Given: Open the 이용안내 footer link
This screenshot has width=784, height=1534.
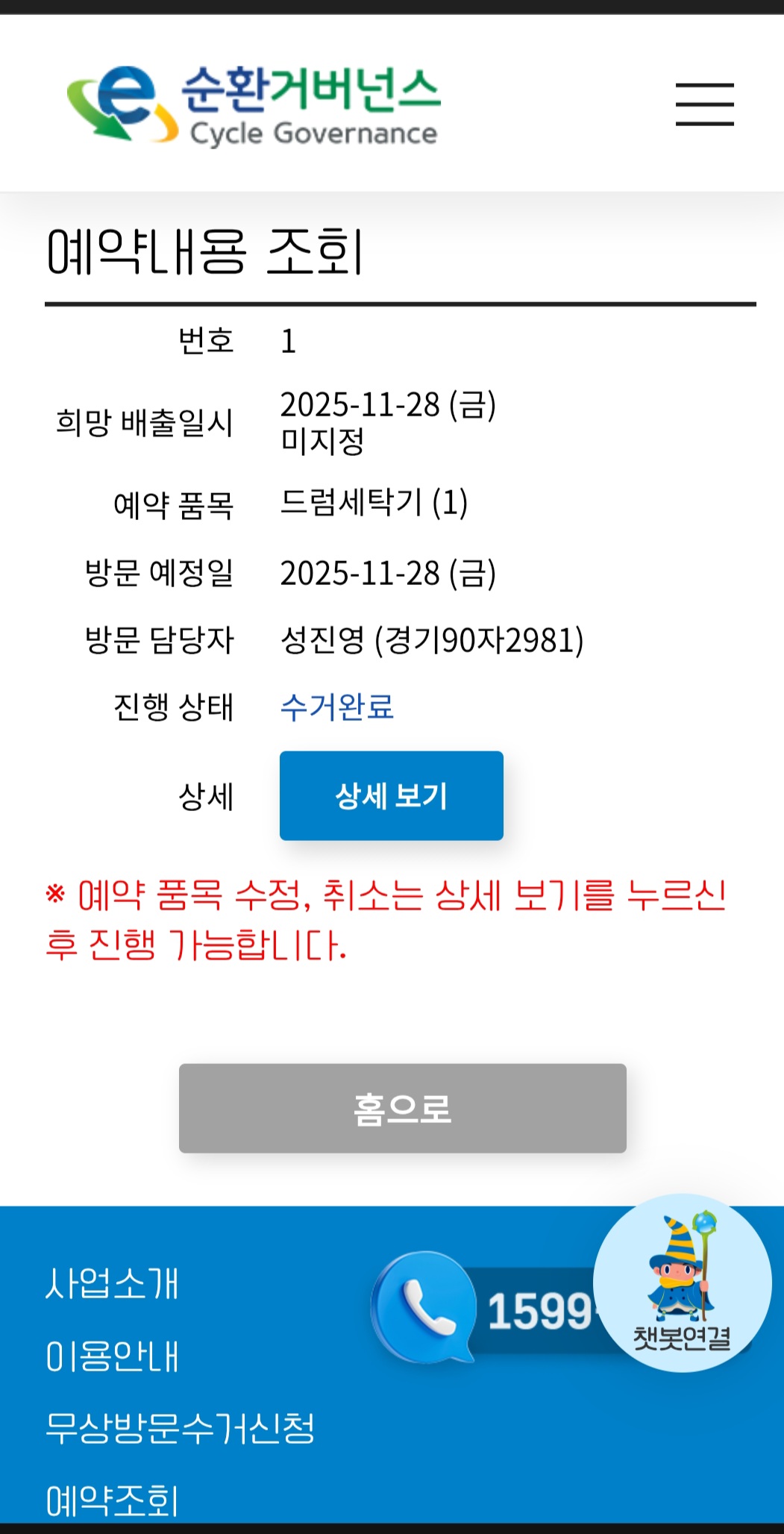Looking at the screenshot, I should click(x=112, y=1356).
